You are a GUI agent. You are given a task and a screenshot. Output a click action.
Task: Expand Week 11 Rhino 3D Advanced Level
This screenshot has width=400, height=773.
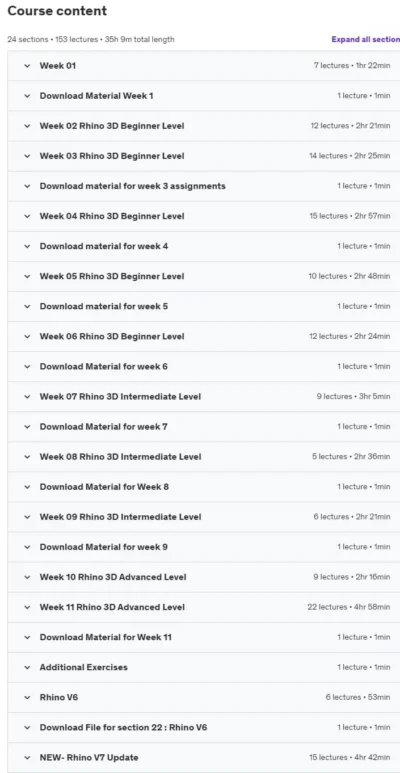[204, 607]
